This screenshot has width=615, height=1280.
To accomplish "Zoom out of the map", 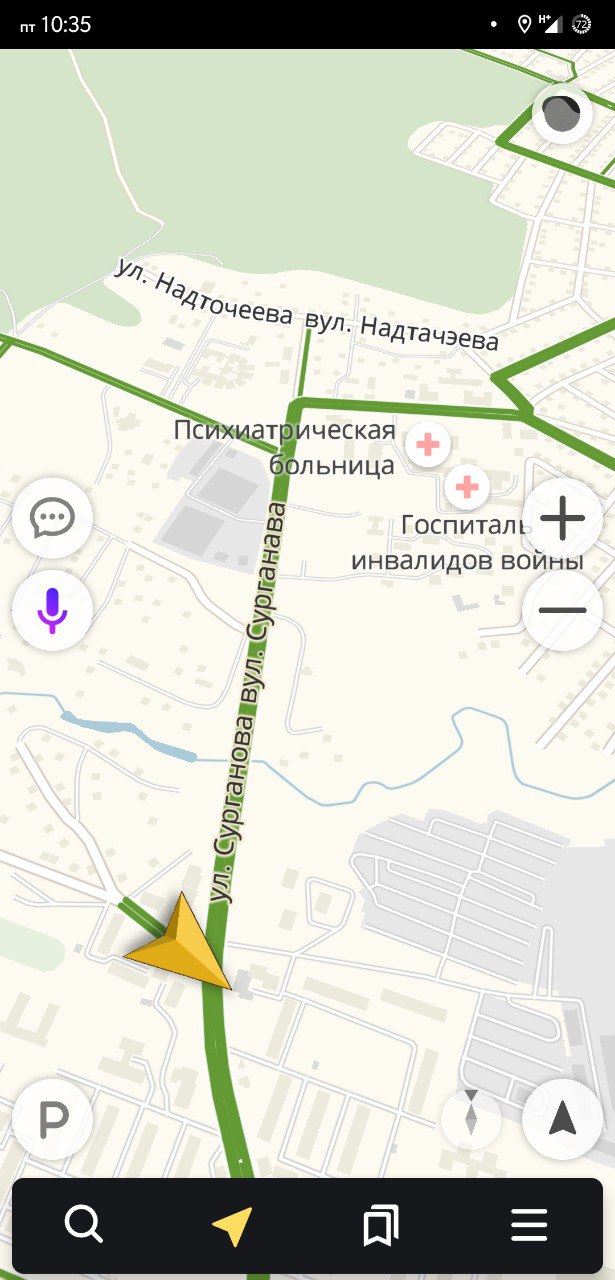I will click(562, 610).
